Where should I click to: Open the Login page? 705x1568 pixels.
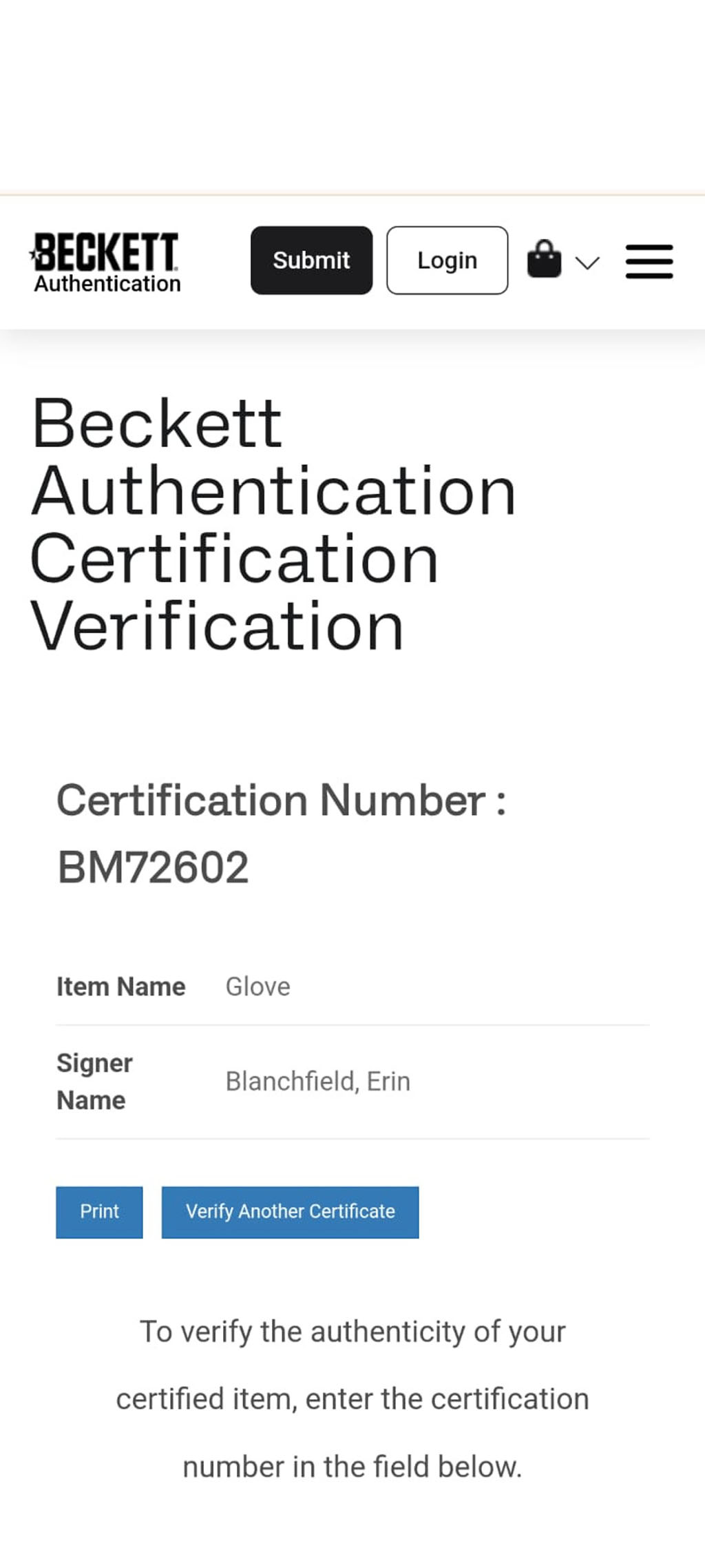(x=447, y=260)
